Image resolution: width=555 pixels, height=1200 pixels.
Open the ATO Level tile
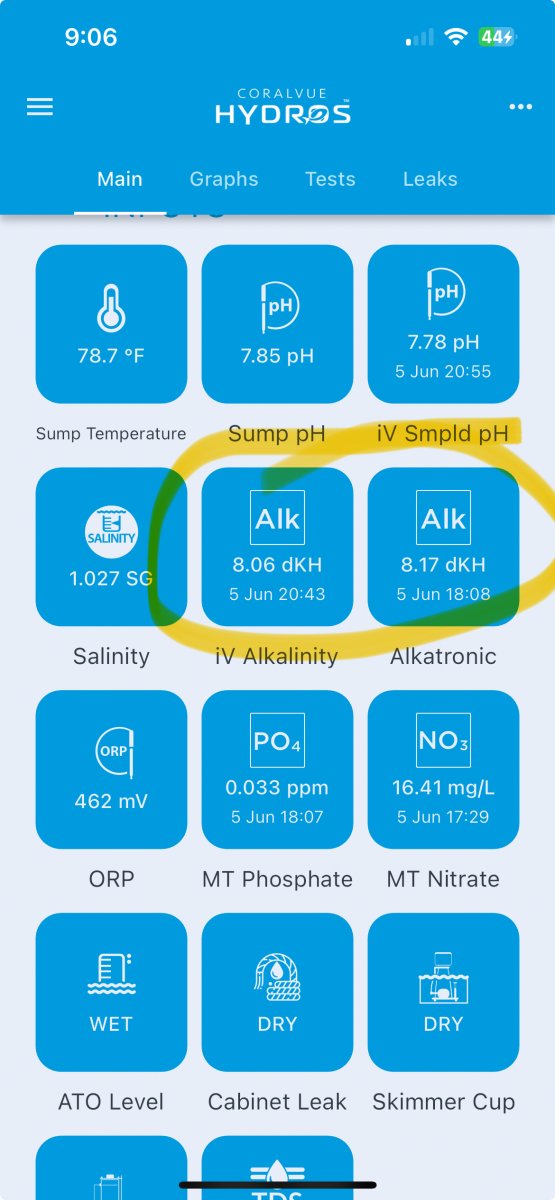coord(111,993)
